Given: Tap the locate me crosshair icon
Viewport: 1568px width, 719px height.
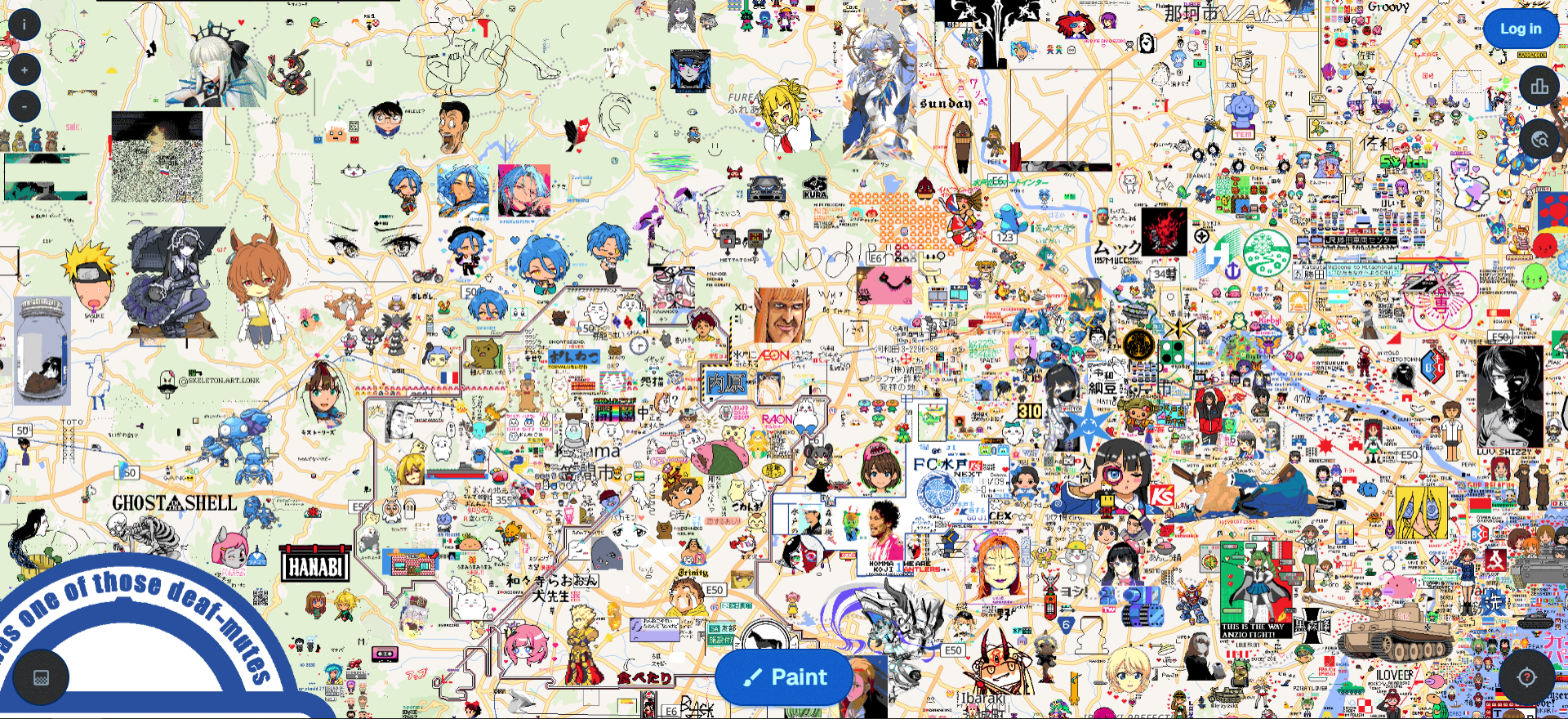Looking at the screenshot, I should point(1526,677).
